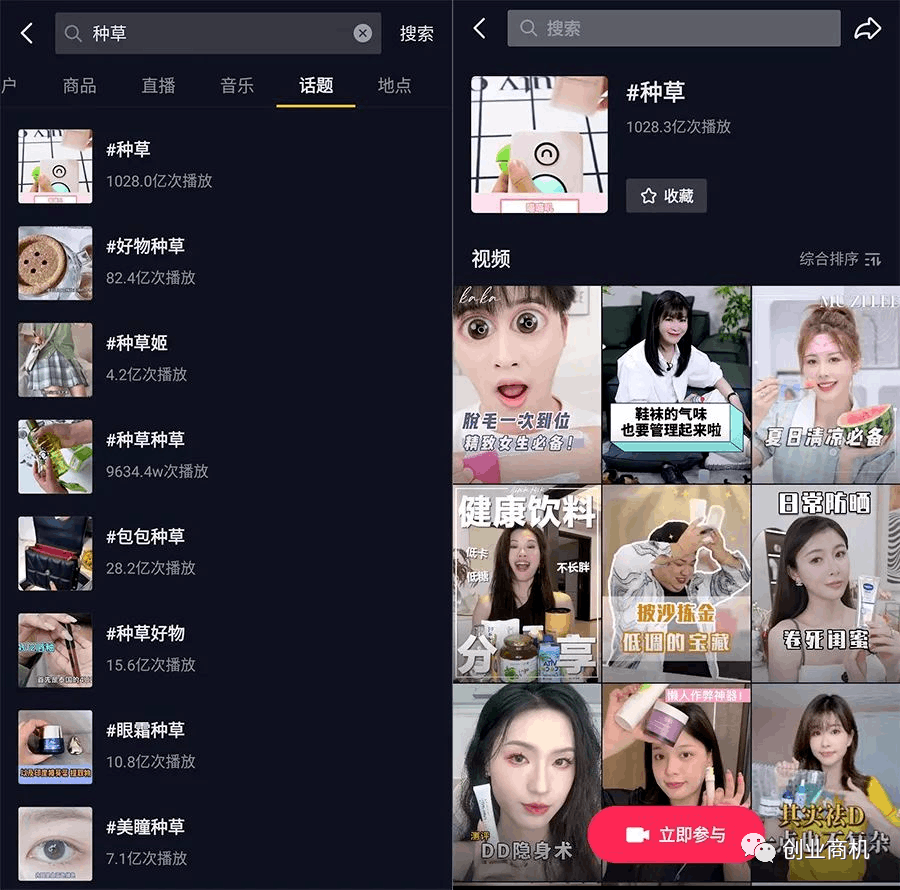The height and width of the screenshot is (890, 900).
Task: Switch to the 地点 tab
Action: [x=394, y=86]
